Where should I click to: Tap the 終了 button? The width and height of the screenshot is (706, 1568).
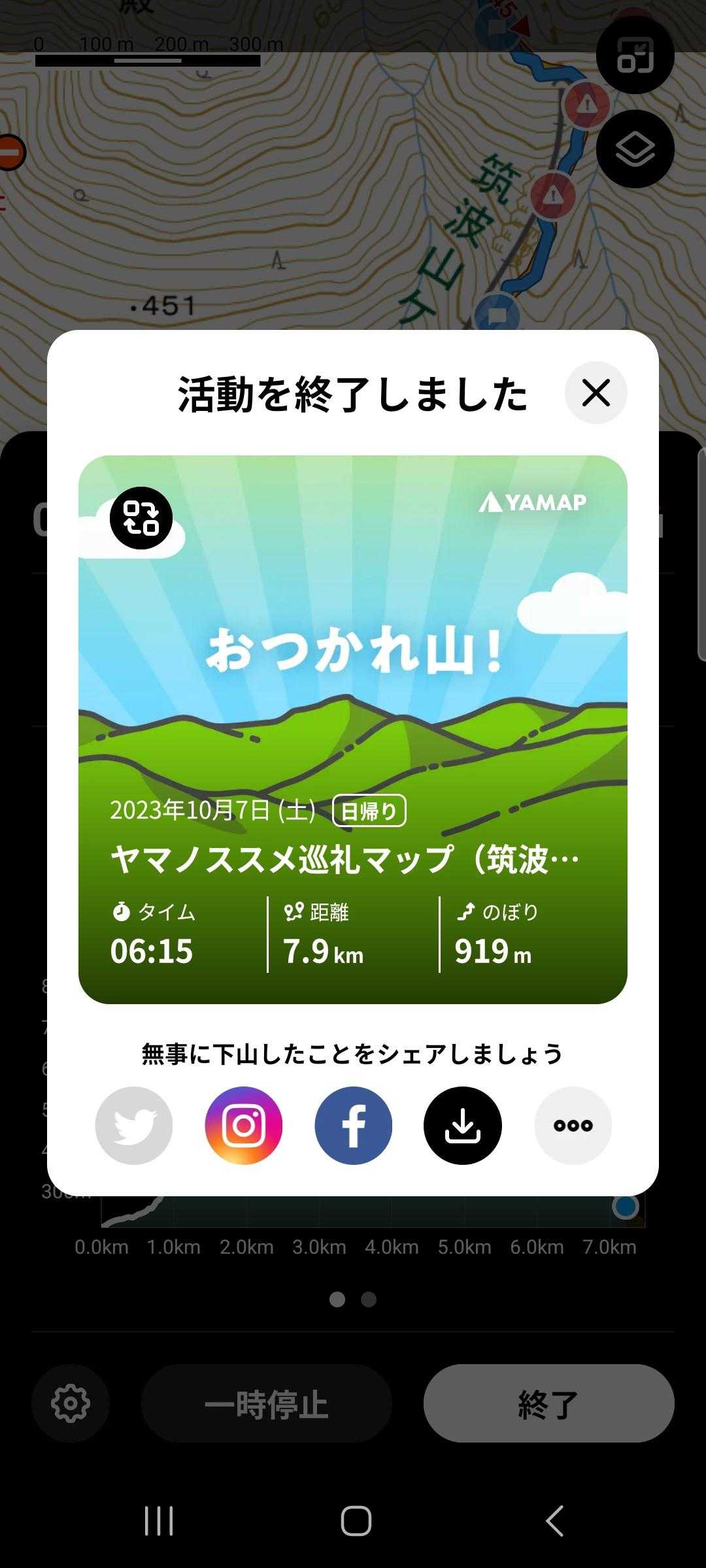click(548, 1403)
